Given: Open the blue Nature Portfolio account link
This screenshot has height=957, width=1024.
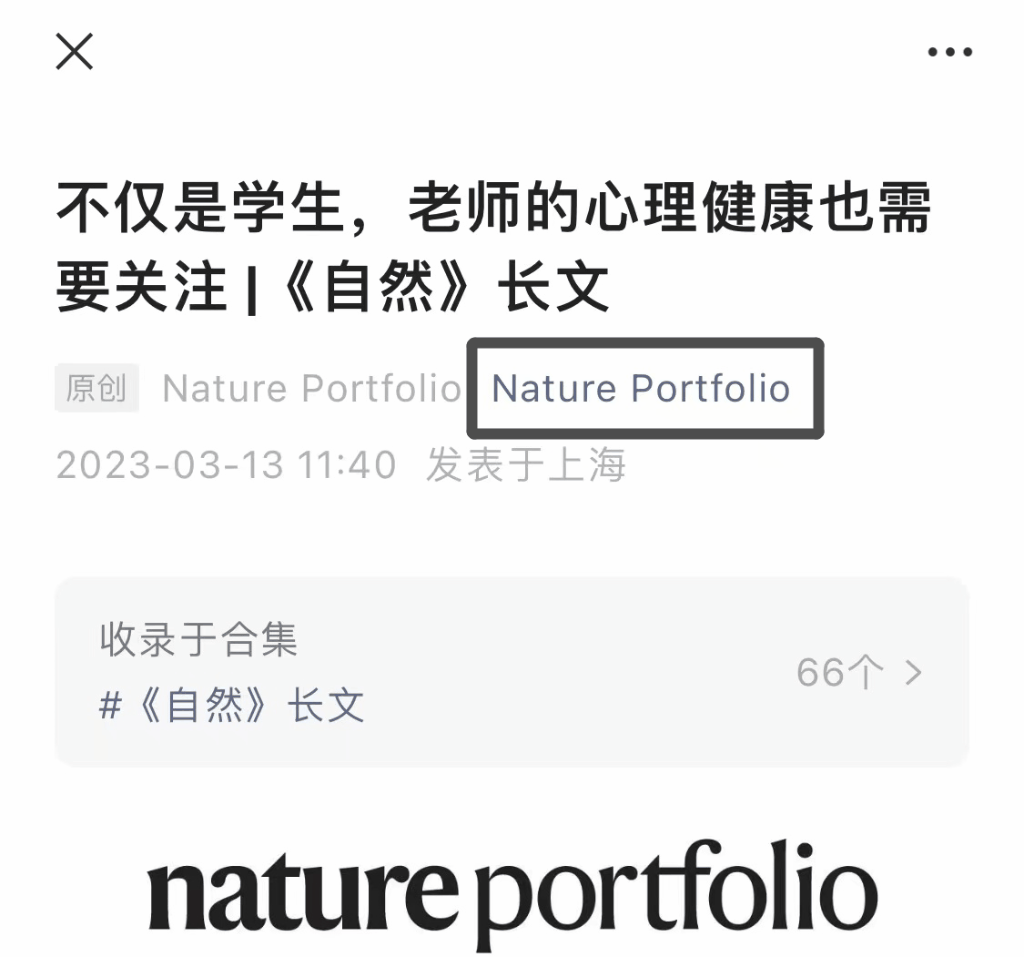Looking at the screenshot, I should [x=641, y=389].
